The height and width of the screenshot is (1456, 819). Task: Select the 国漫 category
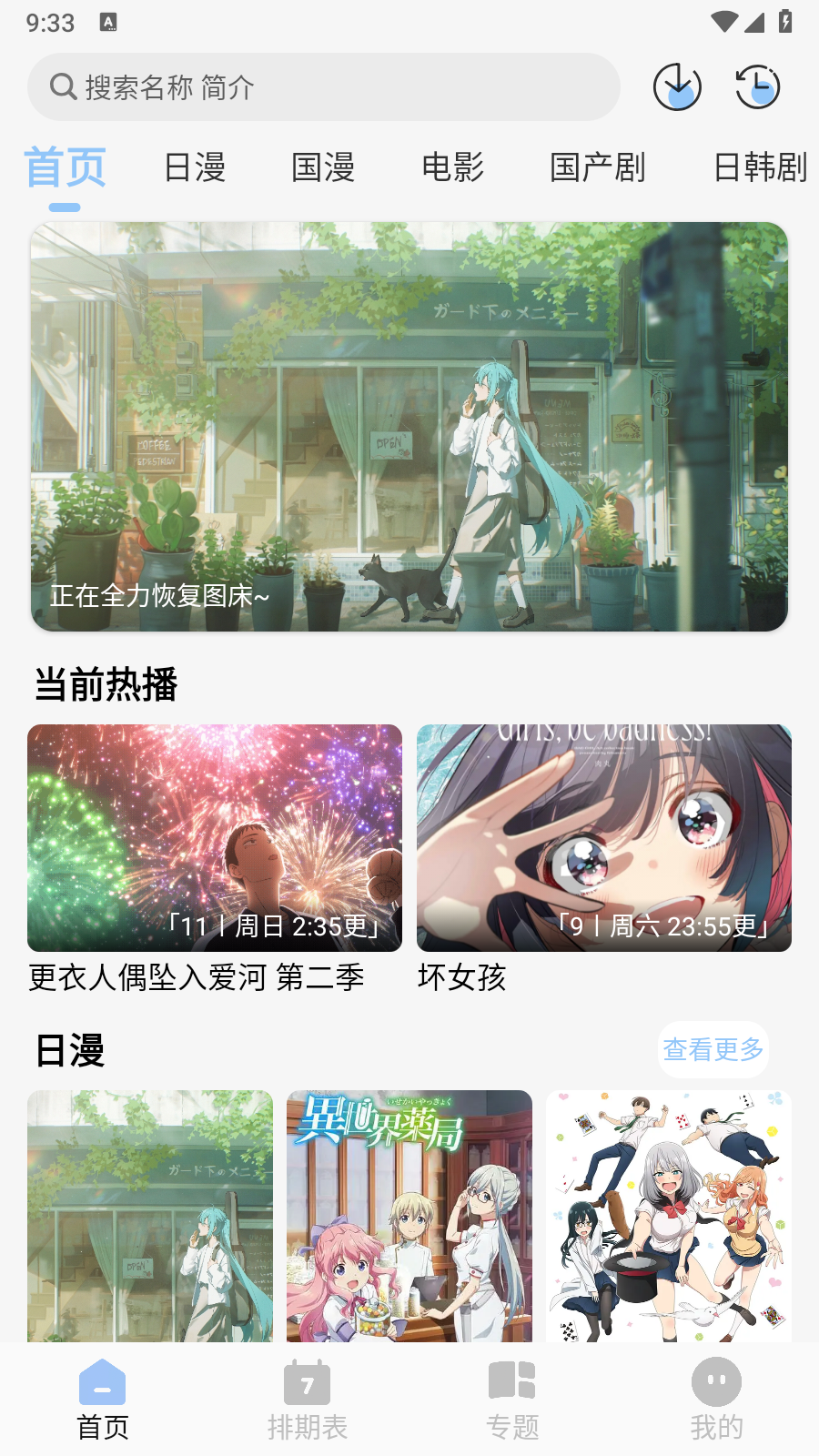click(x=323, y=168)
